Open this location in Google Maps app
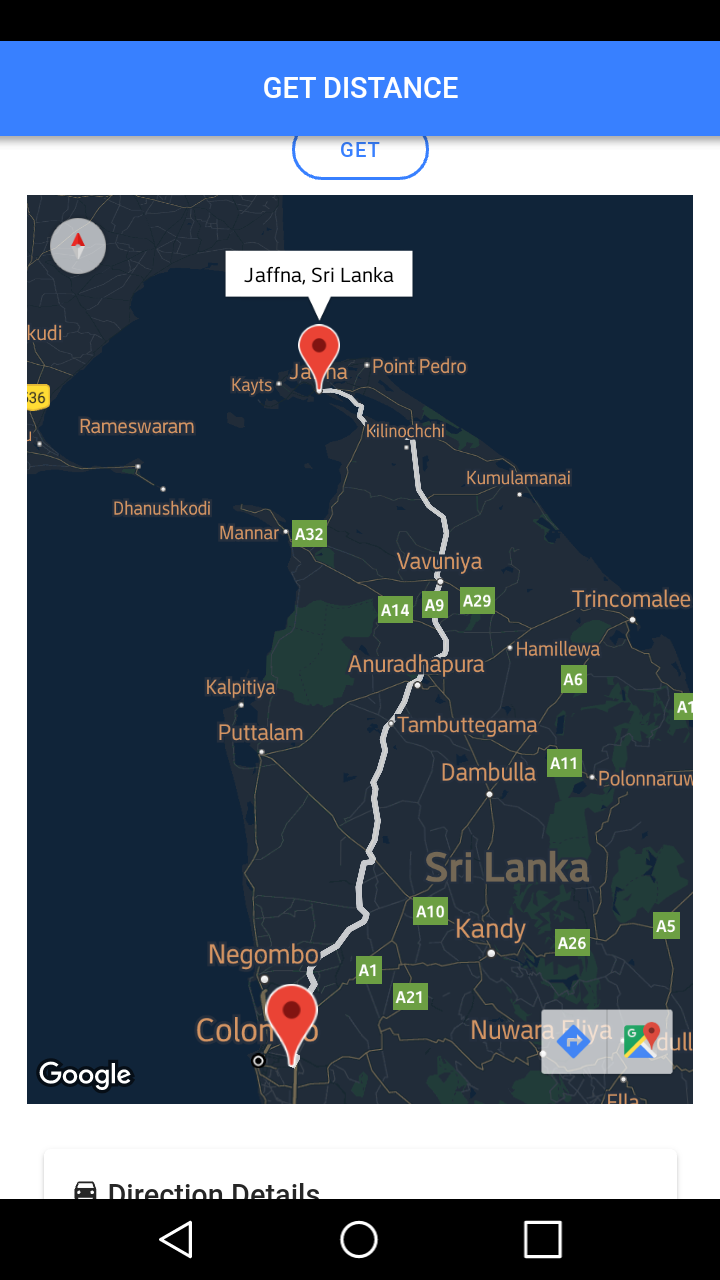Screen dimensions: 720x1280 coord(640,1042)
